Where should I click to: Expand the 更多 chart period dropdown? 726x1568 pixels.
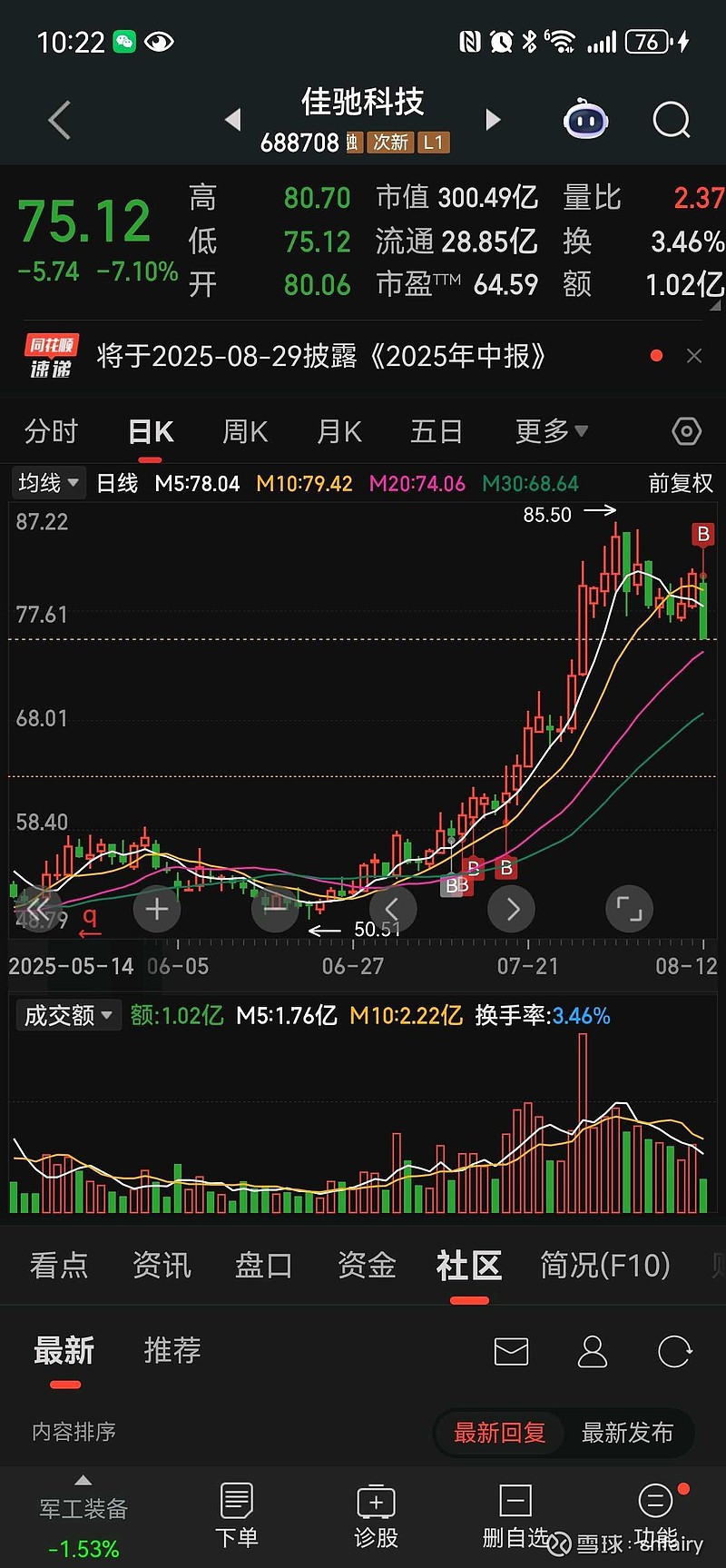point(551,431)
